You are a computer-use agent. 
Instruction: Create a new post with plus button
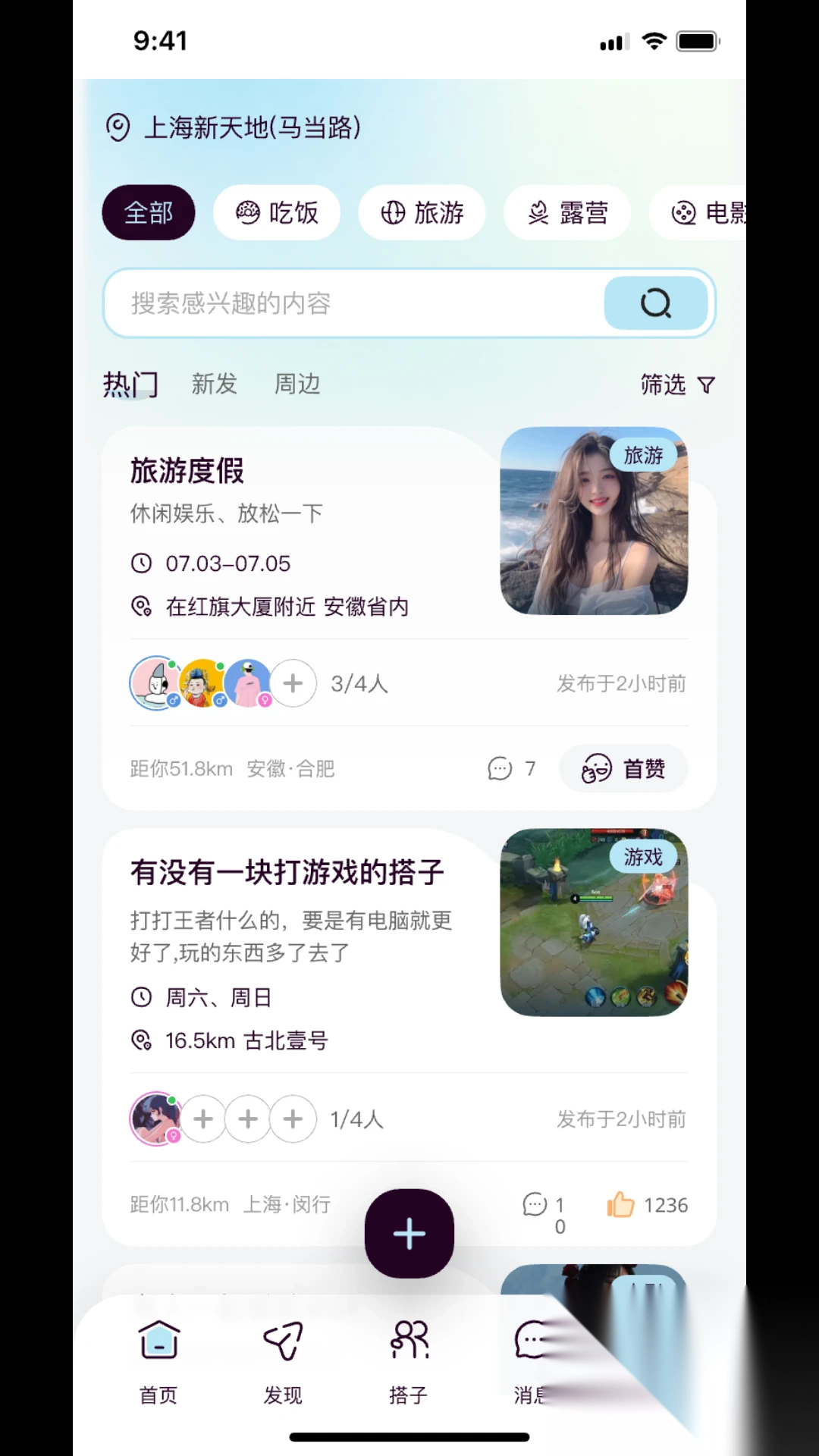click(x=409, y=1234)
